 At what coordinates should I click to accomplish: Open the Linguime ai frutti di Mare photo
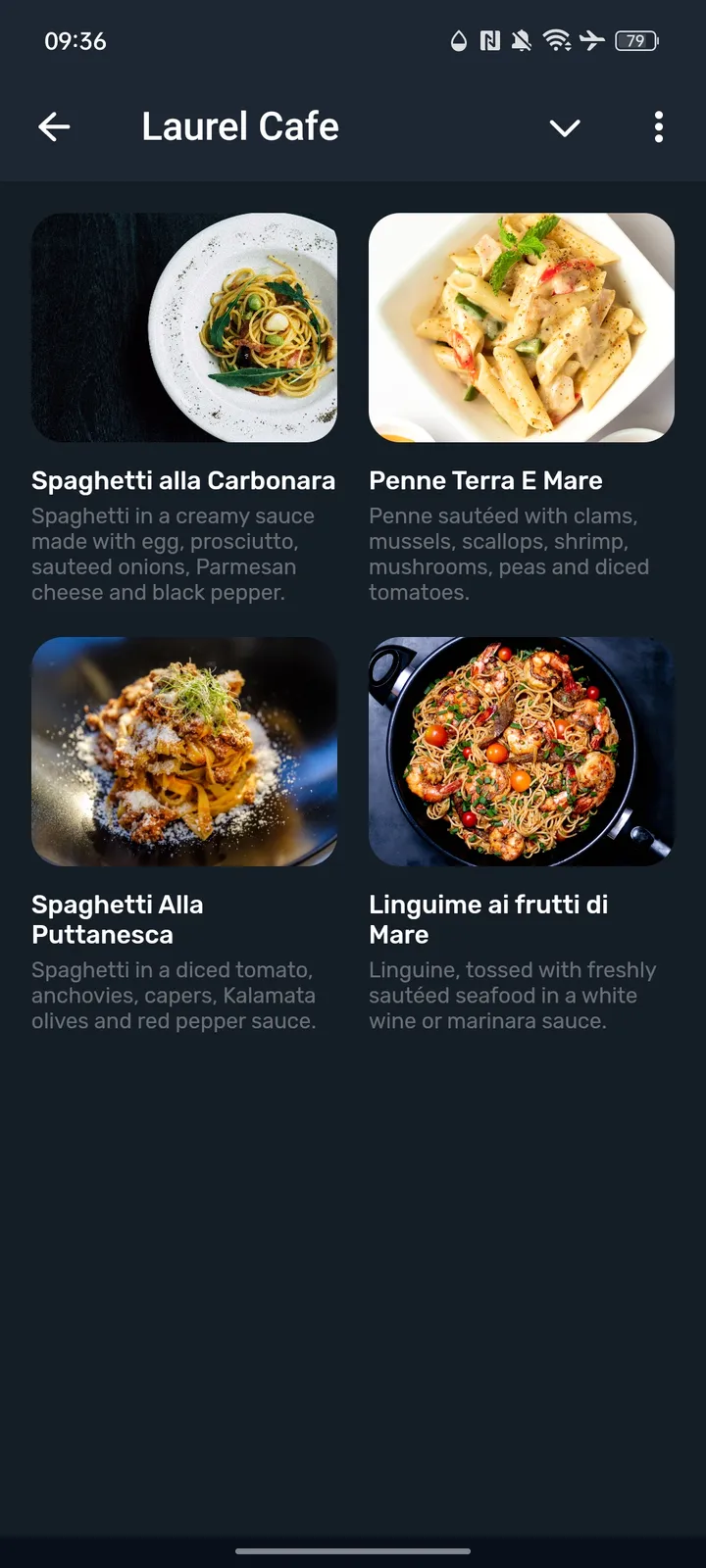pyautogui.click(x=521, y=752)
